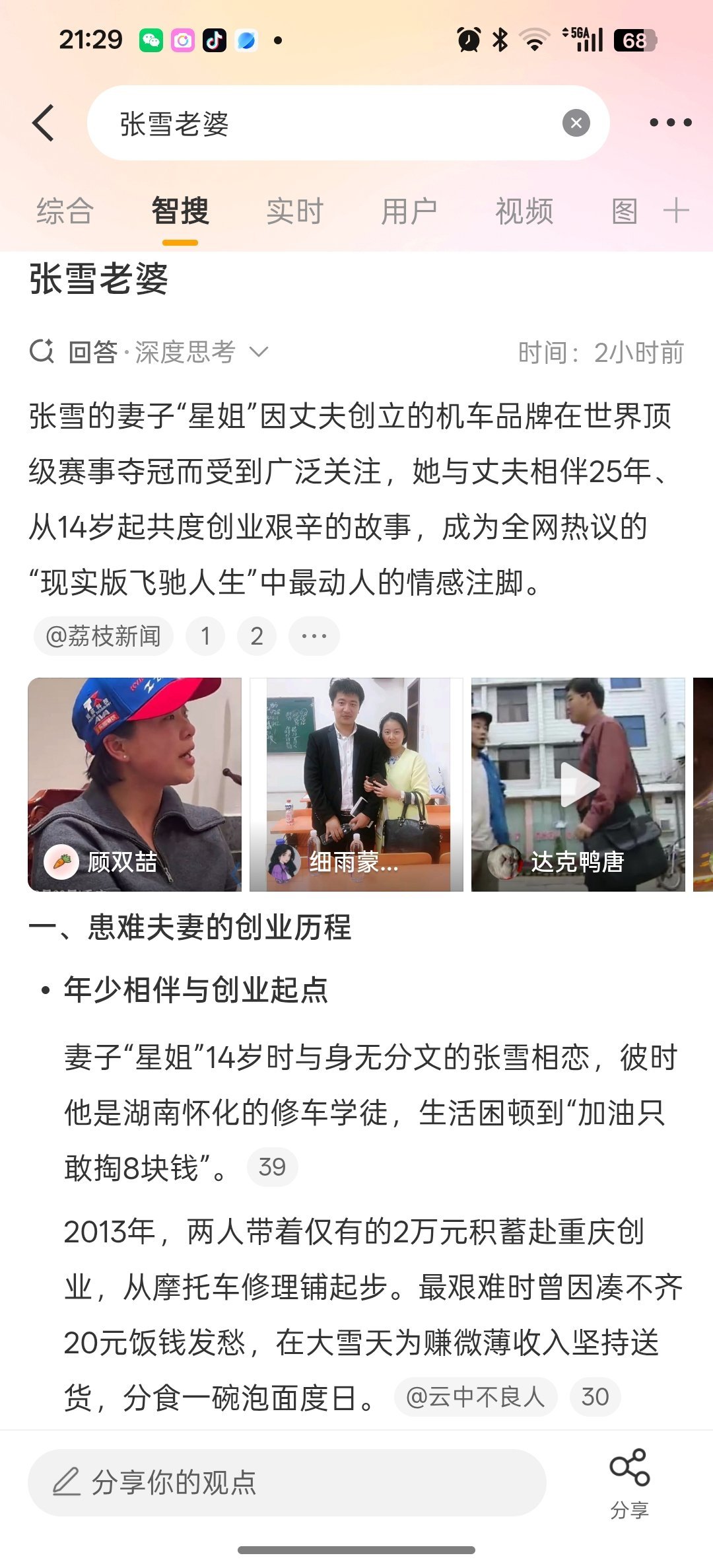713x1568 pixels.
Task: Open the @荔枝新闻 source tag
Action: [102, 635]
